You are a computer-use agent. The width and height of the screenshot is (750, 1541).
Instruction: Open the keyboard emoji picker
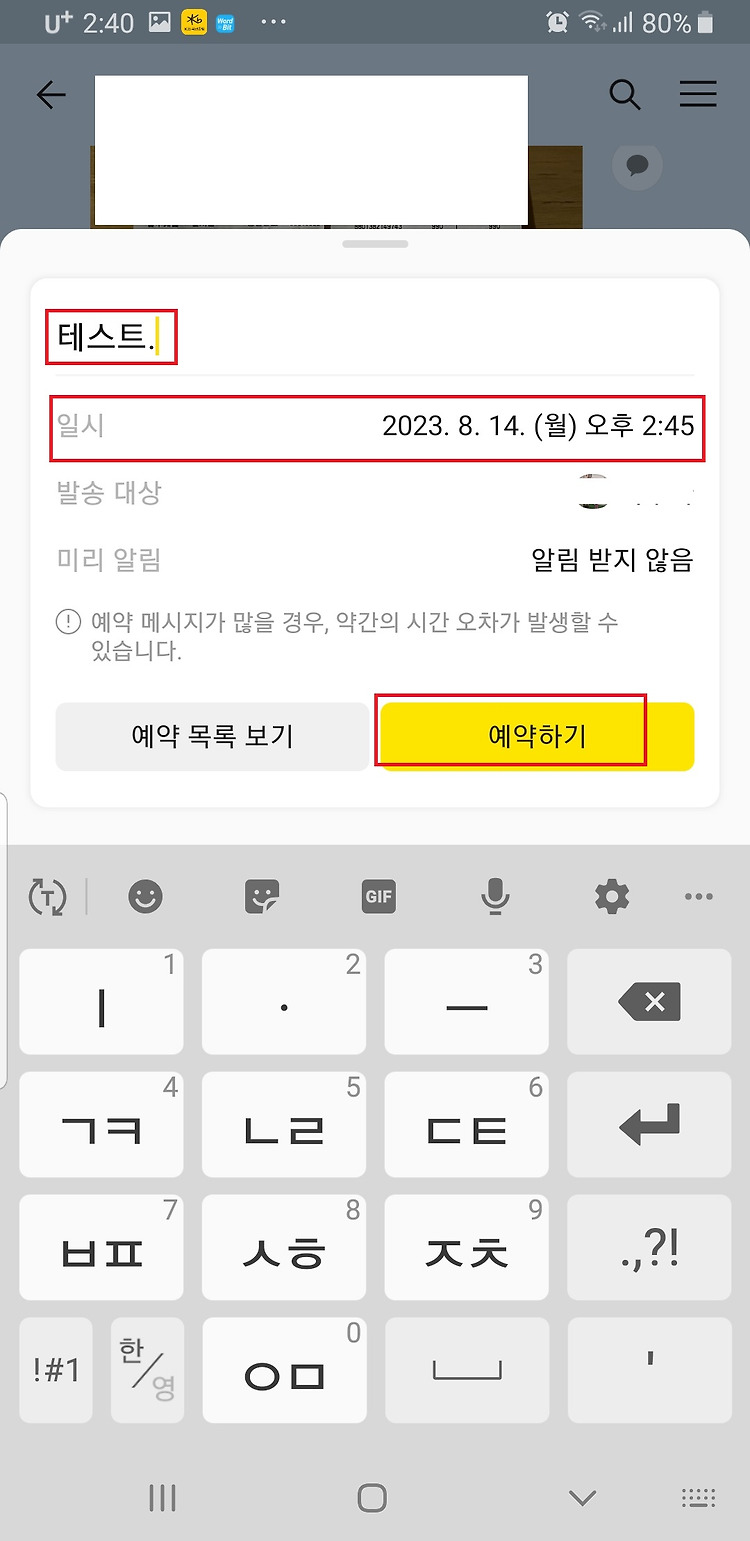tap(146, 897)
